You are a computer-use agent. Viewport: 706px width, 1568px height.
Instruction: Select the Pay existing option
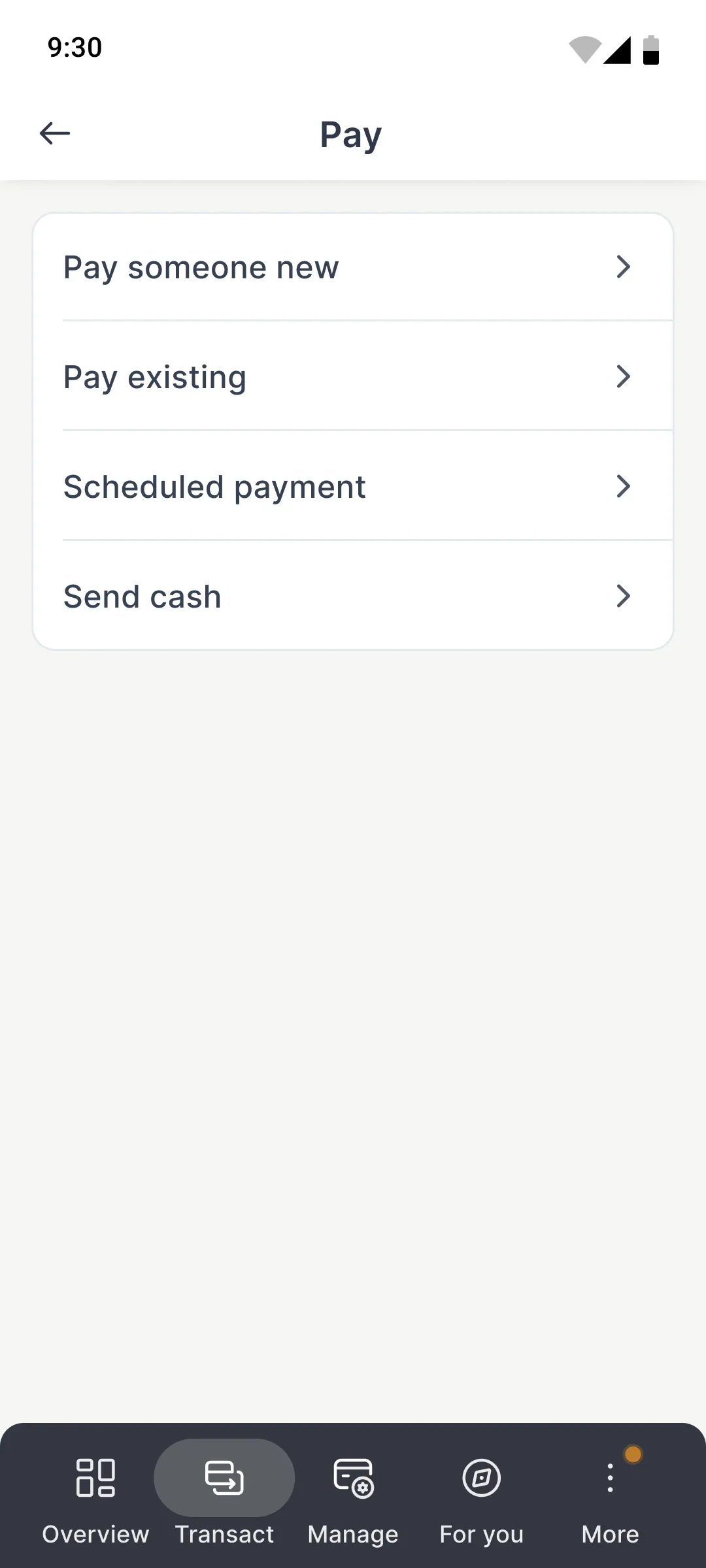(x=353, y=377)
